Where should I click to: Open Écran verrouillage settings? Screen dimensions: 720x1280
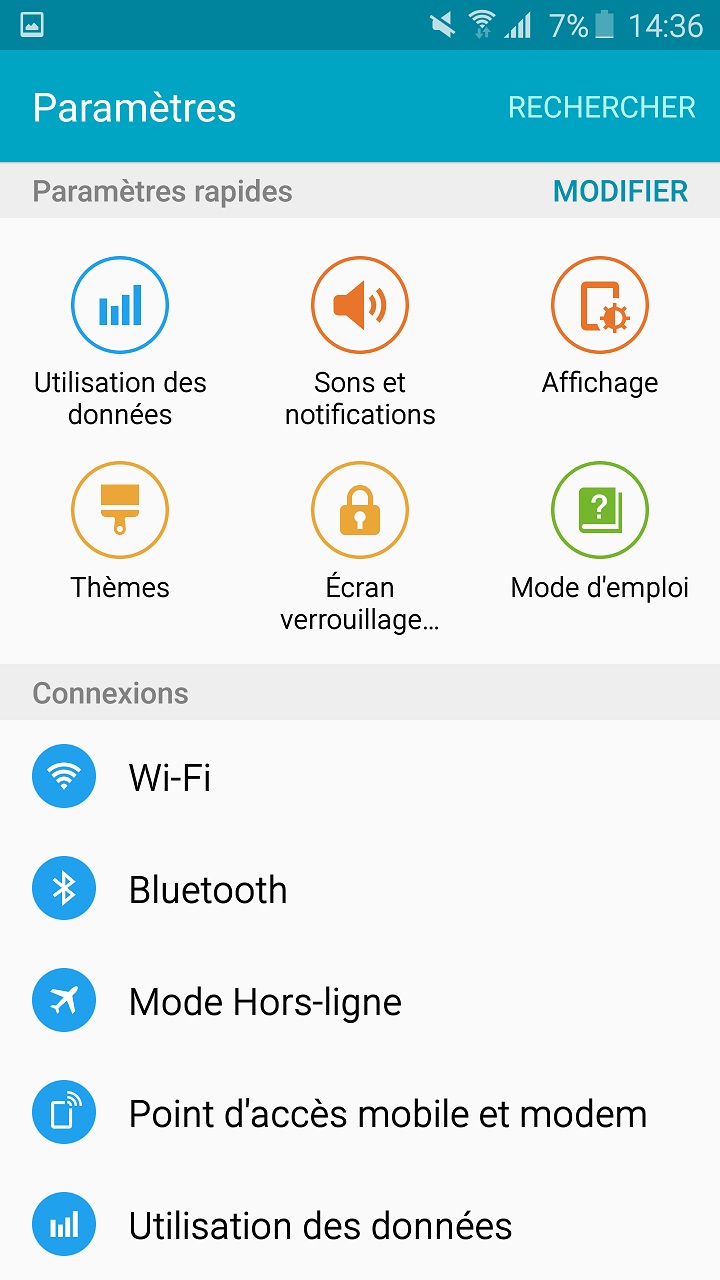[x=360, y=547]
